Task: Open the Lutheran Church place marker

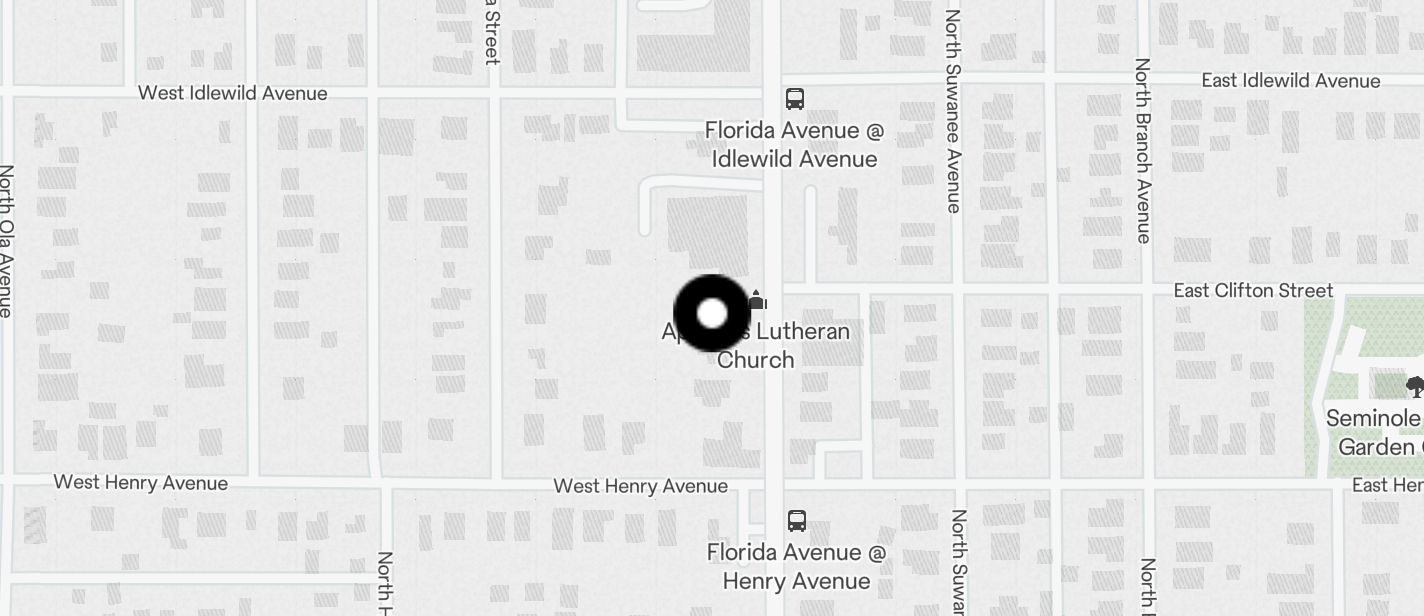Action: (758, 299)
